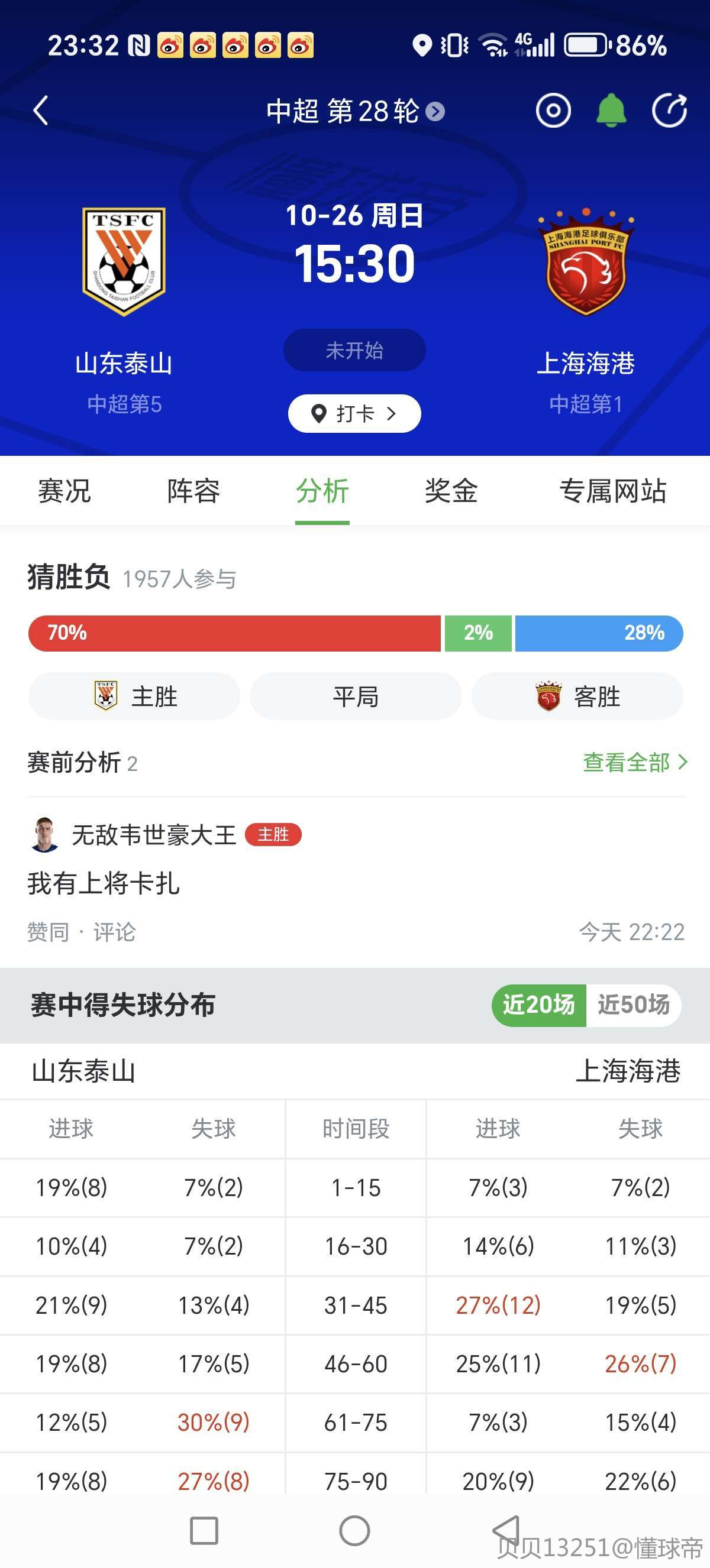The image size is (710, 1568).
Task: Switch to the 赛况 tab
Action: [64, 491]
